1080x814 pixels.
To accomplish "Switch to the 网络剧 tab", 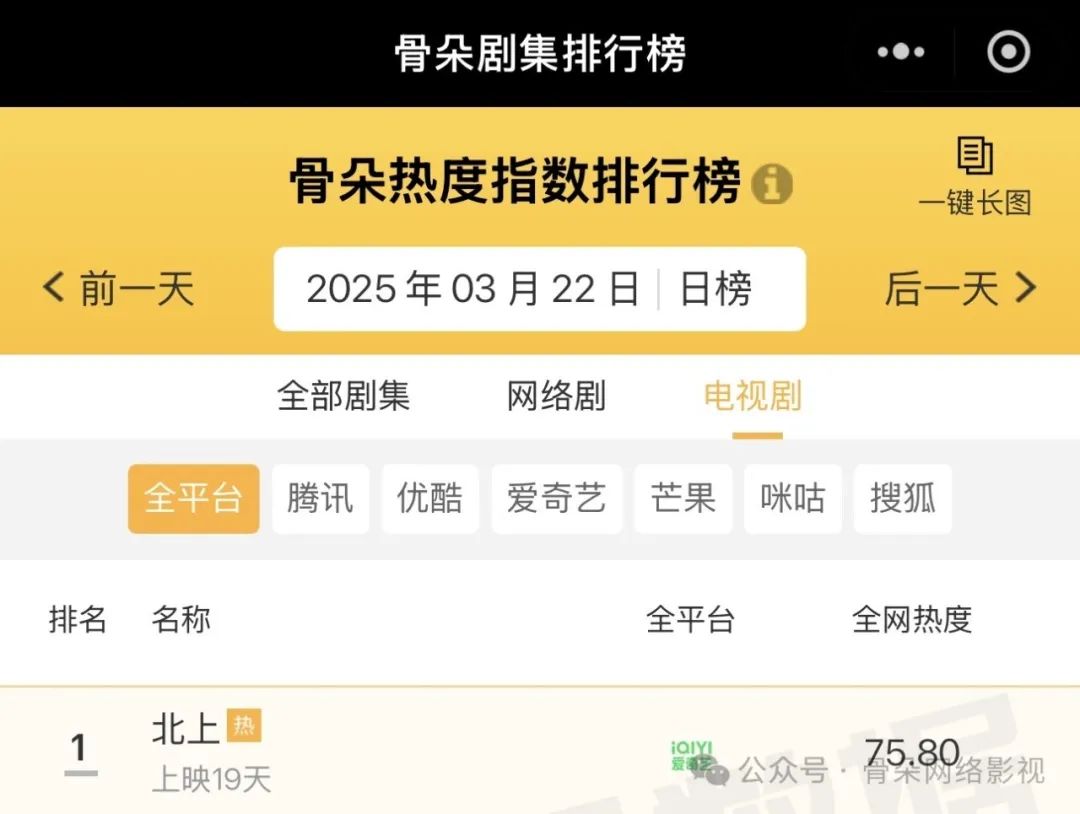I will pyautogui.click(x=556, y=396).
